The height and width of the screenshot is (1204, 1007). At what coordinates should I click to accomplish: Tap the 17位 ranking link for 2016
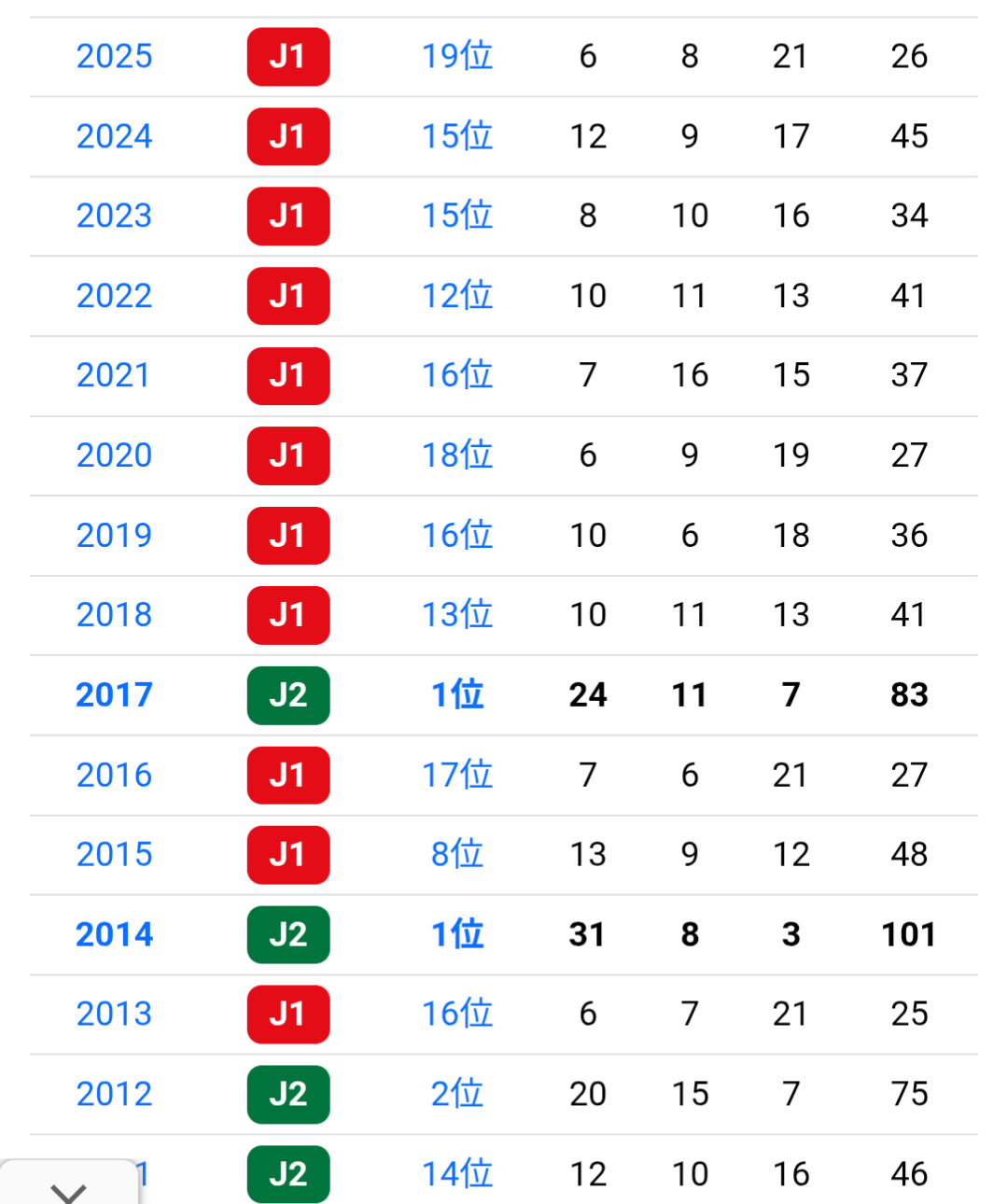tap(457, 775)
